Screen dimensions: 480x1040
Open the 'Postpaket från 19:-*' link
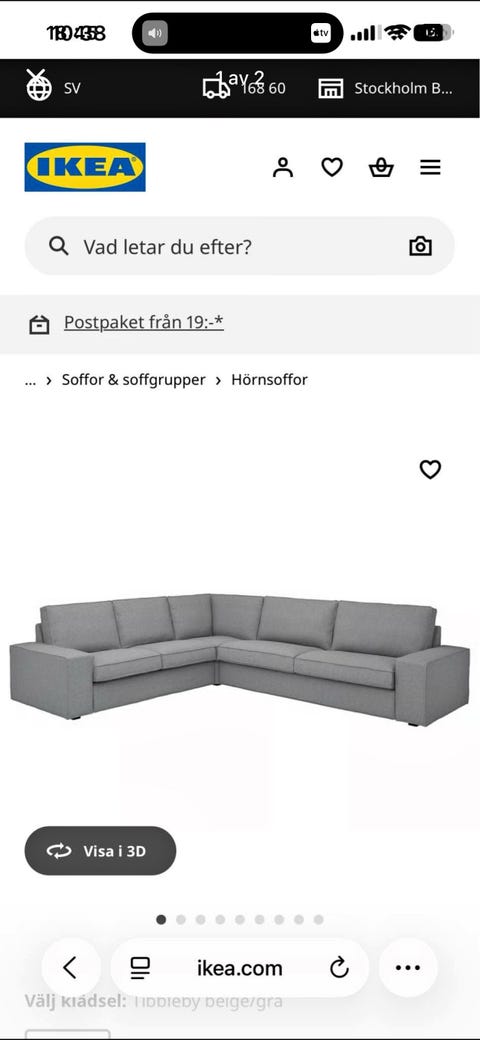[x=144, y=323]
